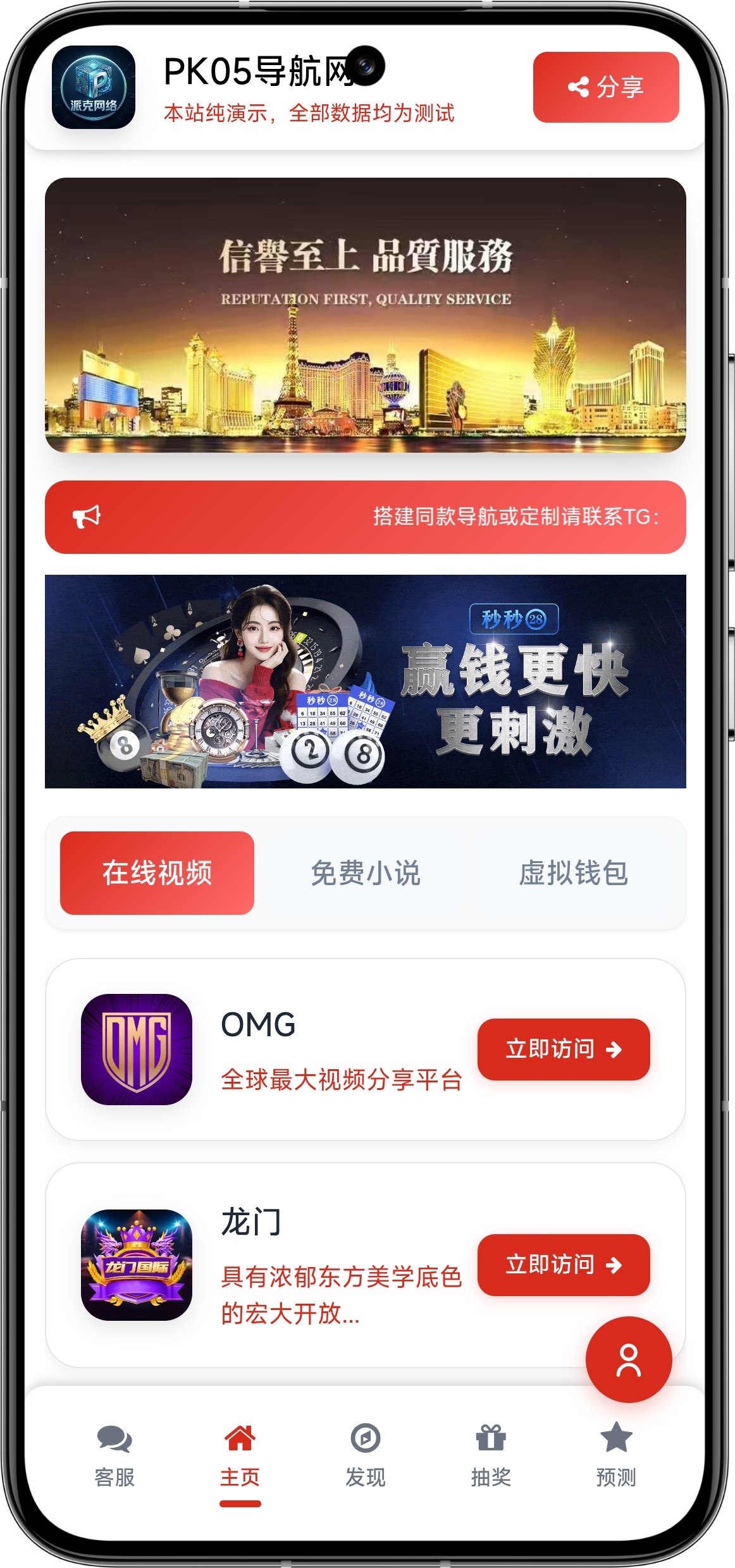The width and height of the screenshot is (735, 1568).
Task: Open the OMG app icon
Action: point(136,1049)
